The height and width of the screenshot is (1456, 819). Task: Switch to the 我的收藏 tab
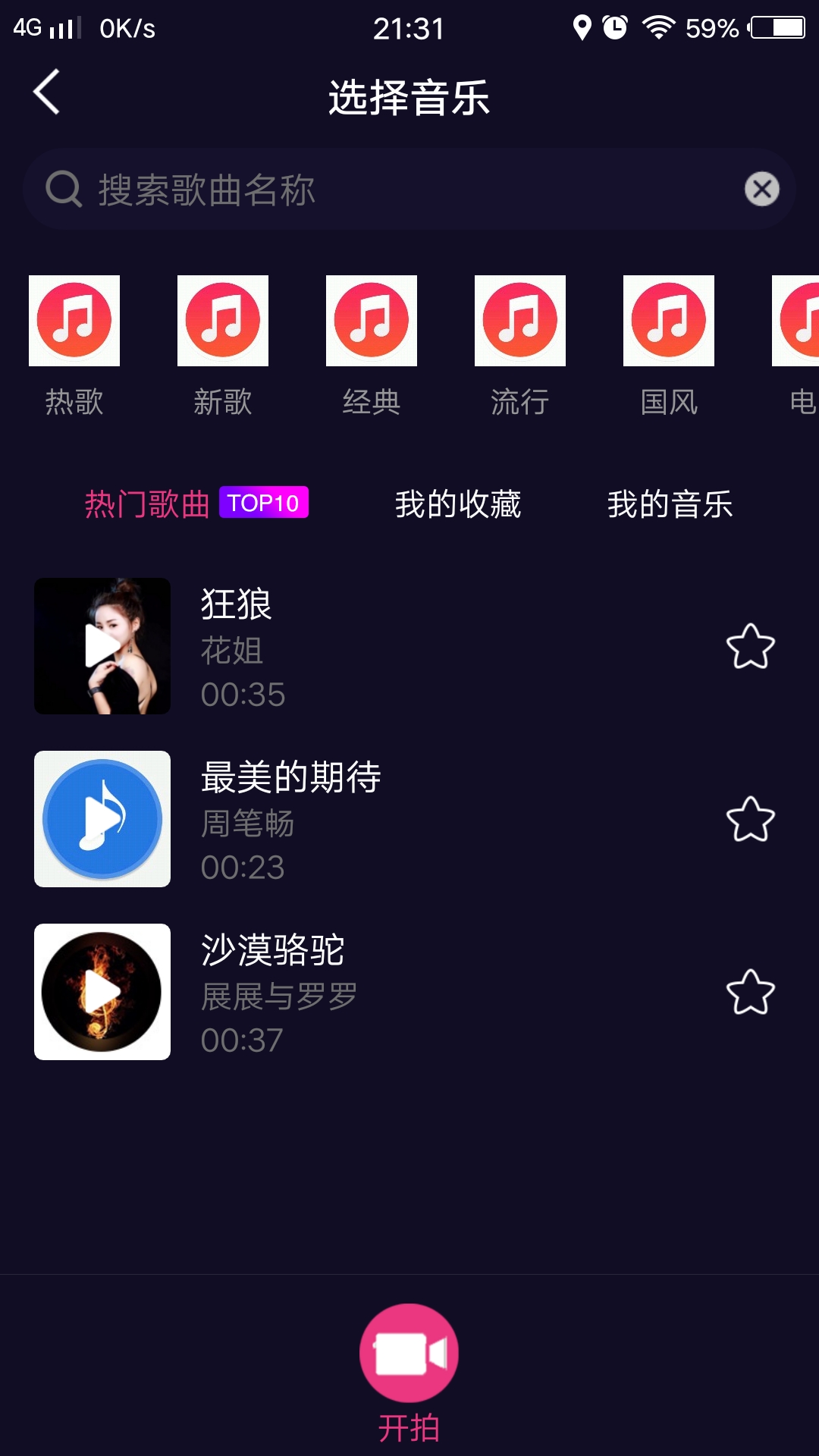tap(458, 504)
